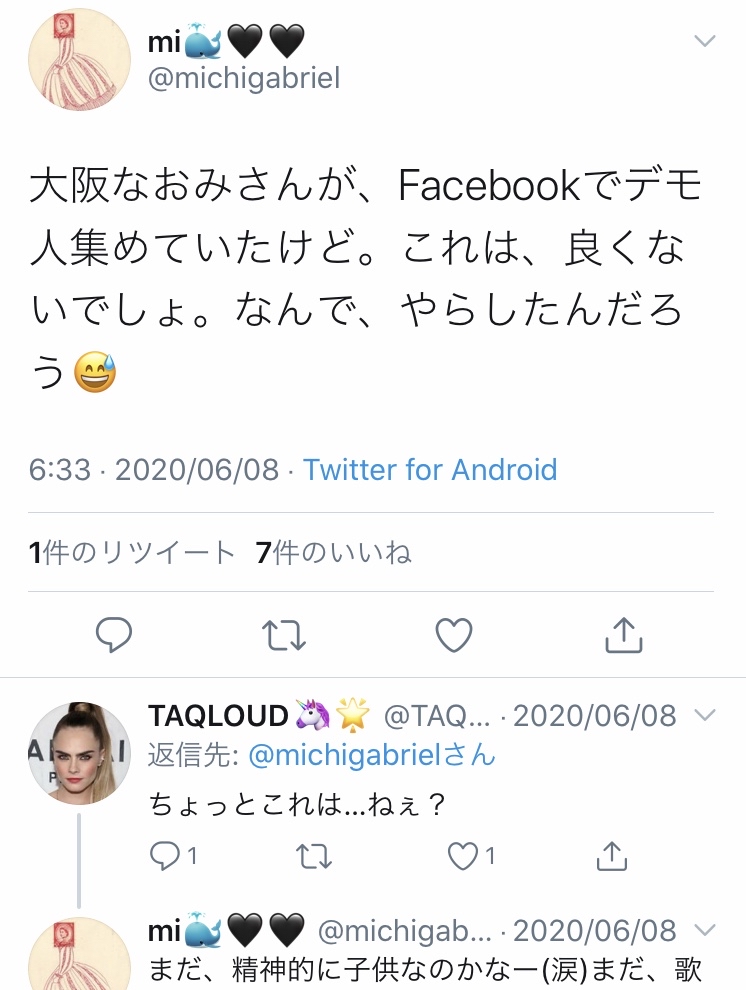View the 1件のリツイート list
The width and height of the screenshot is (746, 990).
[132, 552]
